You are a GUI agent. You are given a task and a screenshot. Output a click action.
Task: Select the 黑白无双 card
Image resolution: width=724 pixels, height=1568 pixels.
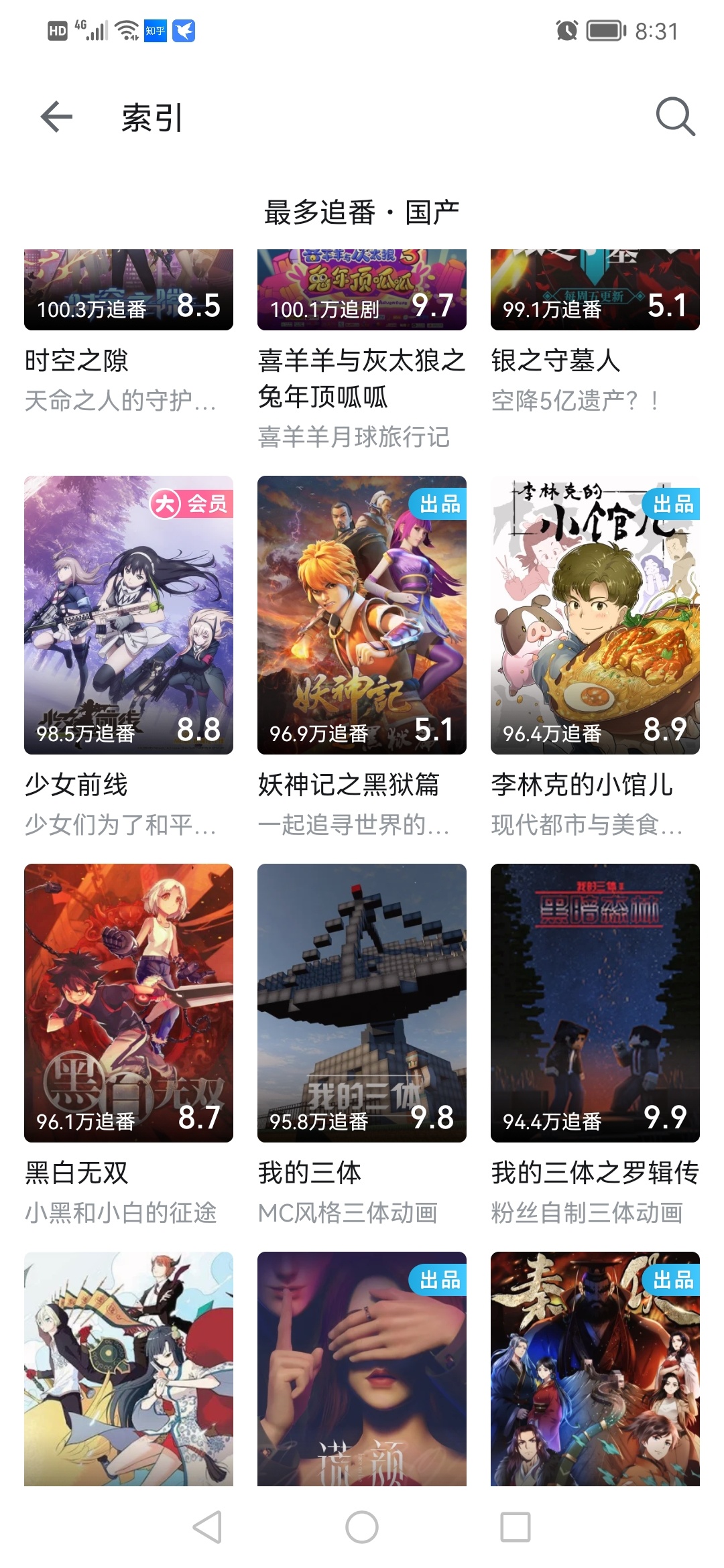point(128,1002)
